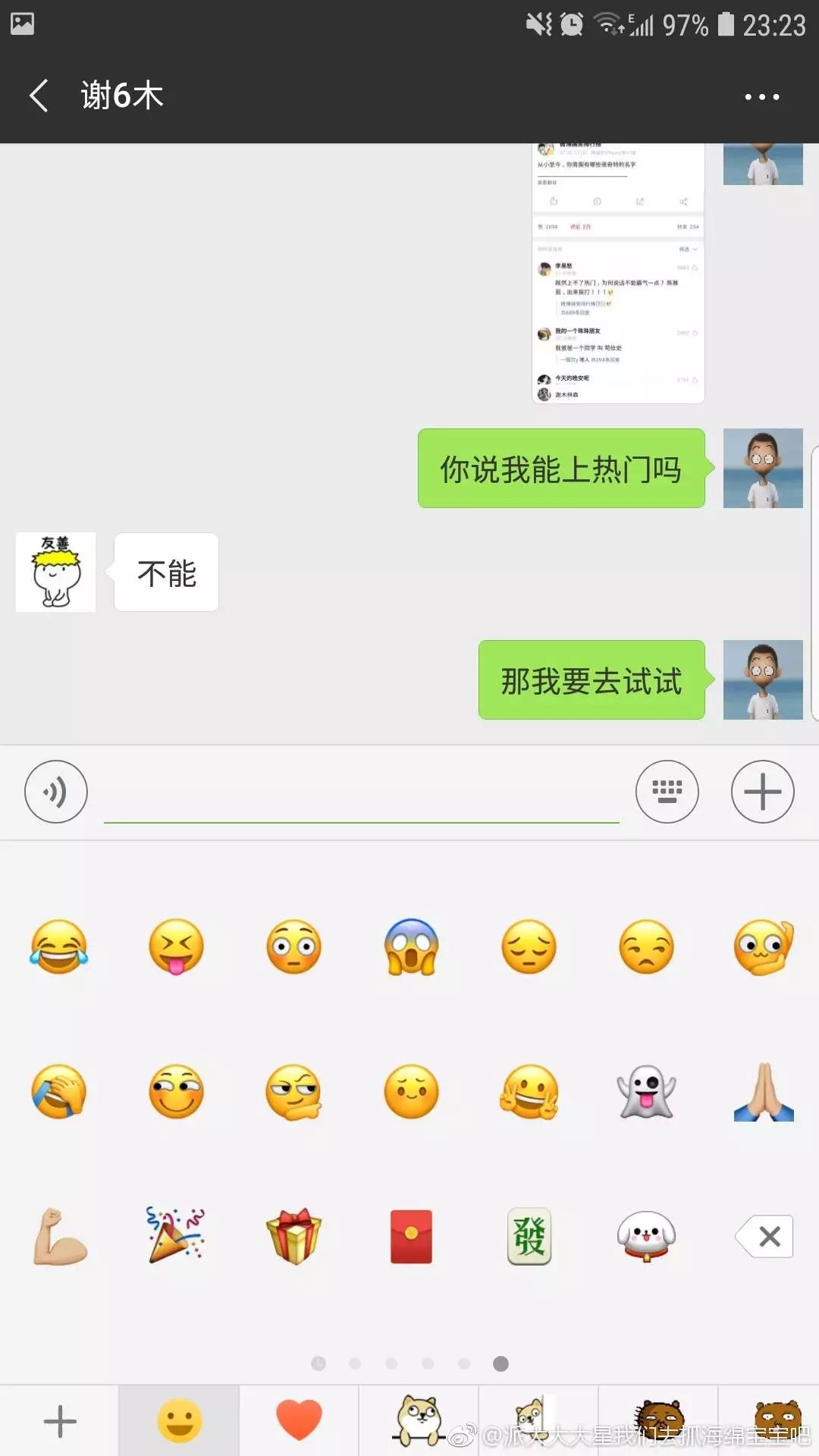Open the shared screenshot image in chat
The image size is (819, 1456).
[618, 273]
